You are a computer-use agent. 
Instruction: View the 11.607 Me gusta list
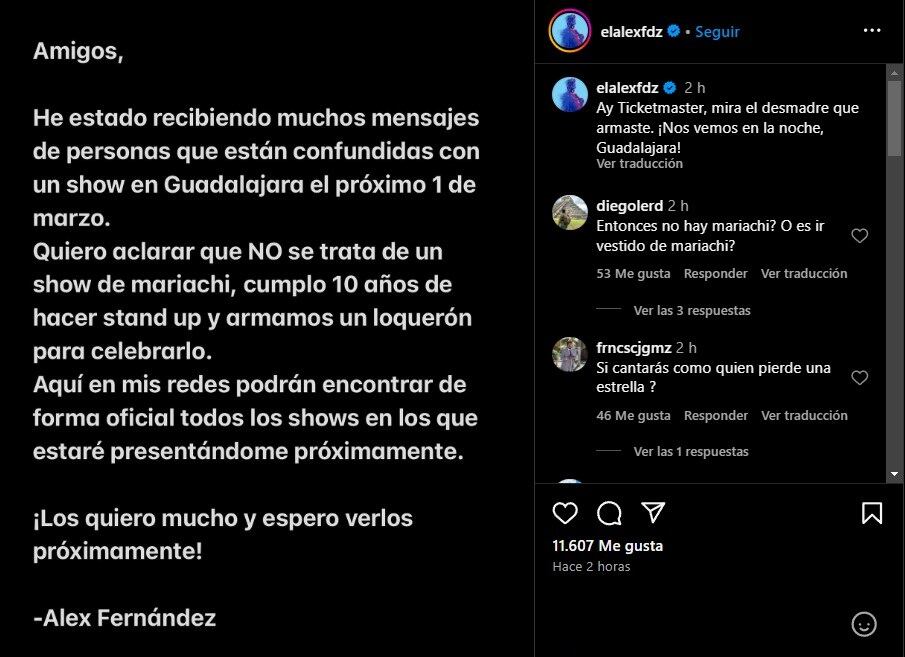[x=608, y=546]
